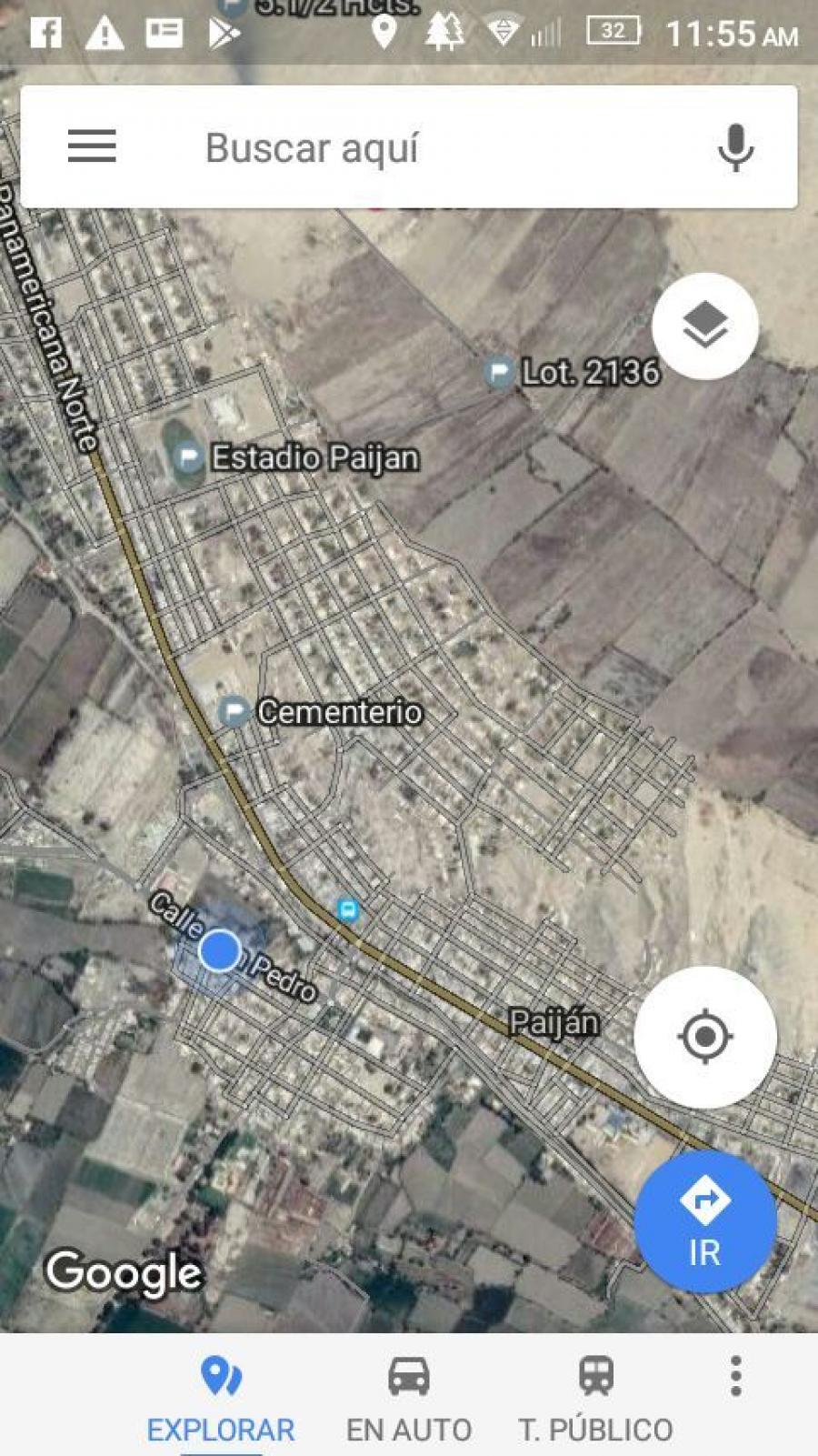Center map on my location
Image resolution: width=818 pixels, height=1456 pixels.
(704, 1036)
